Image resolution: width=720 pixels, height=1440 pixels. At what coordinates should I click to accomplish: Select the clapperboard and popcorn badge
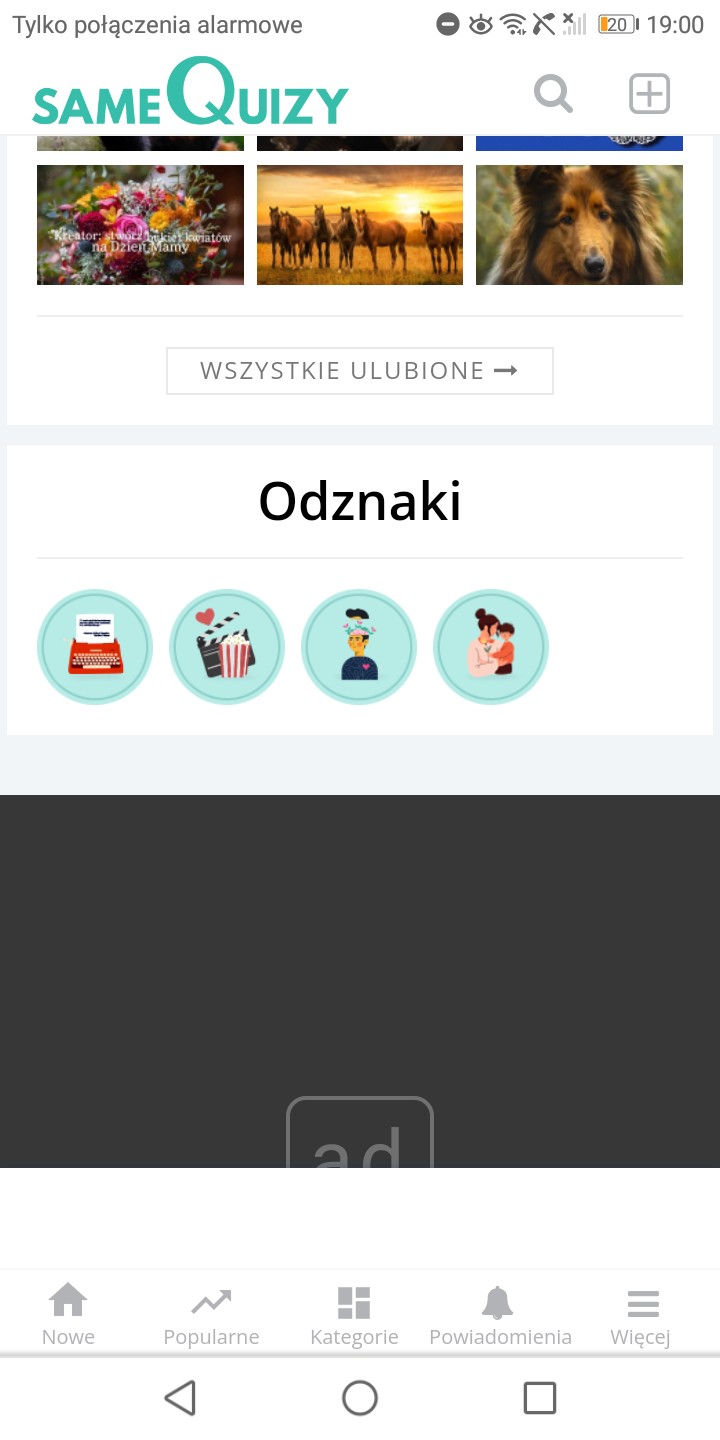coord(227,647)
